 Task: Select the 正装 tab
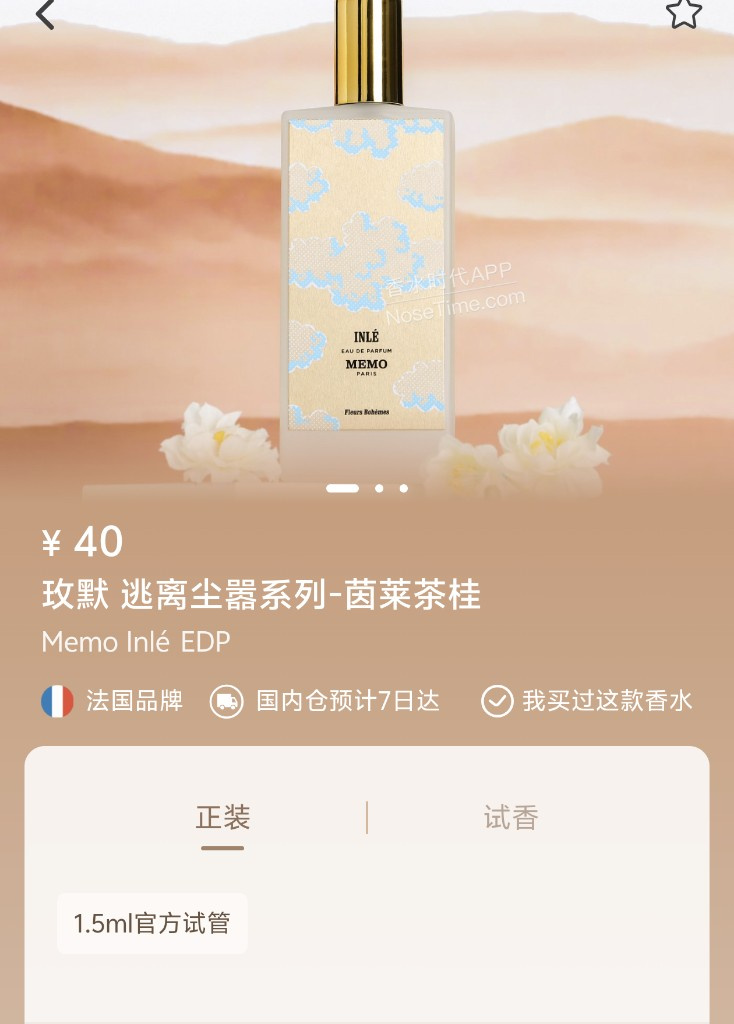pyautogui.click(x=222, y=818)
